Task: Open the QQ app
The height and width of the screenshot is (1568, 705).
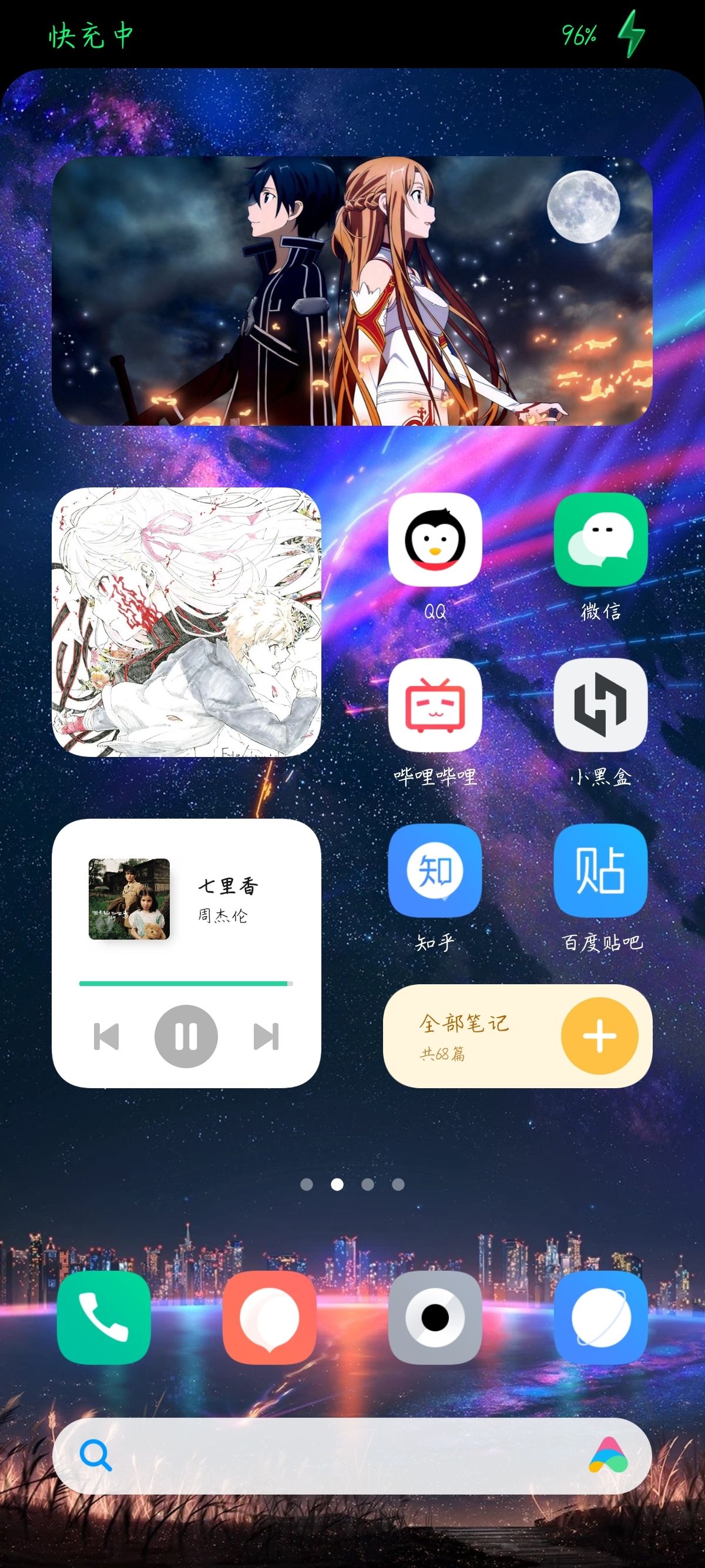Action: click(x=435, y=539)
